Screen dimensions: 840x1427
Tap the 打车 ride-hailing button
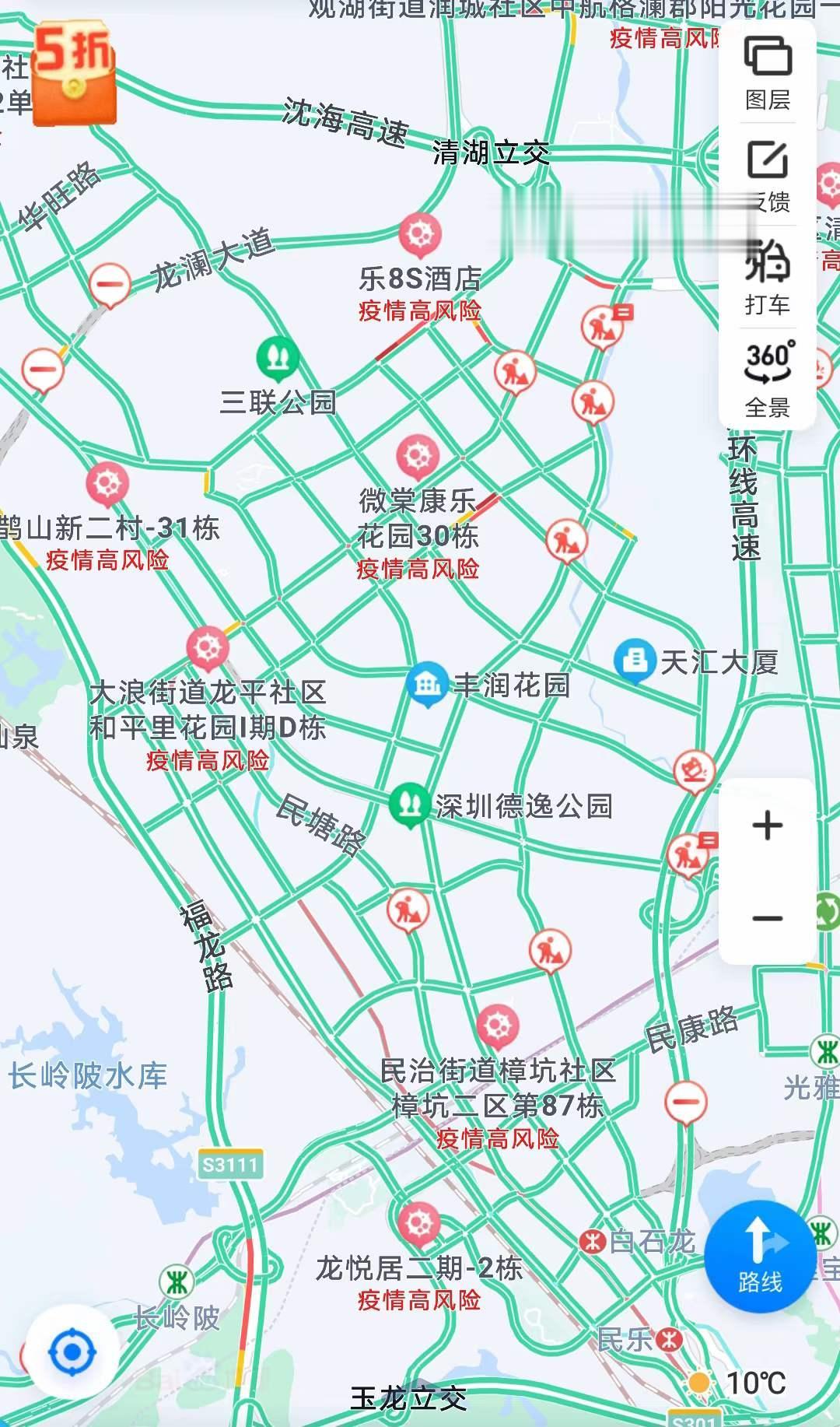point(768,278)
